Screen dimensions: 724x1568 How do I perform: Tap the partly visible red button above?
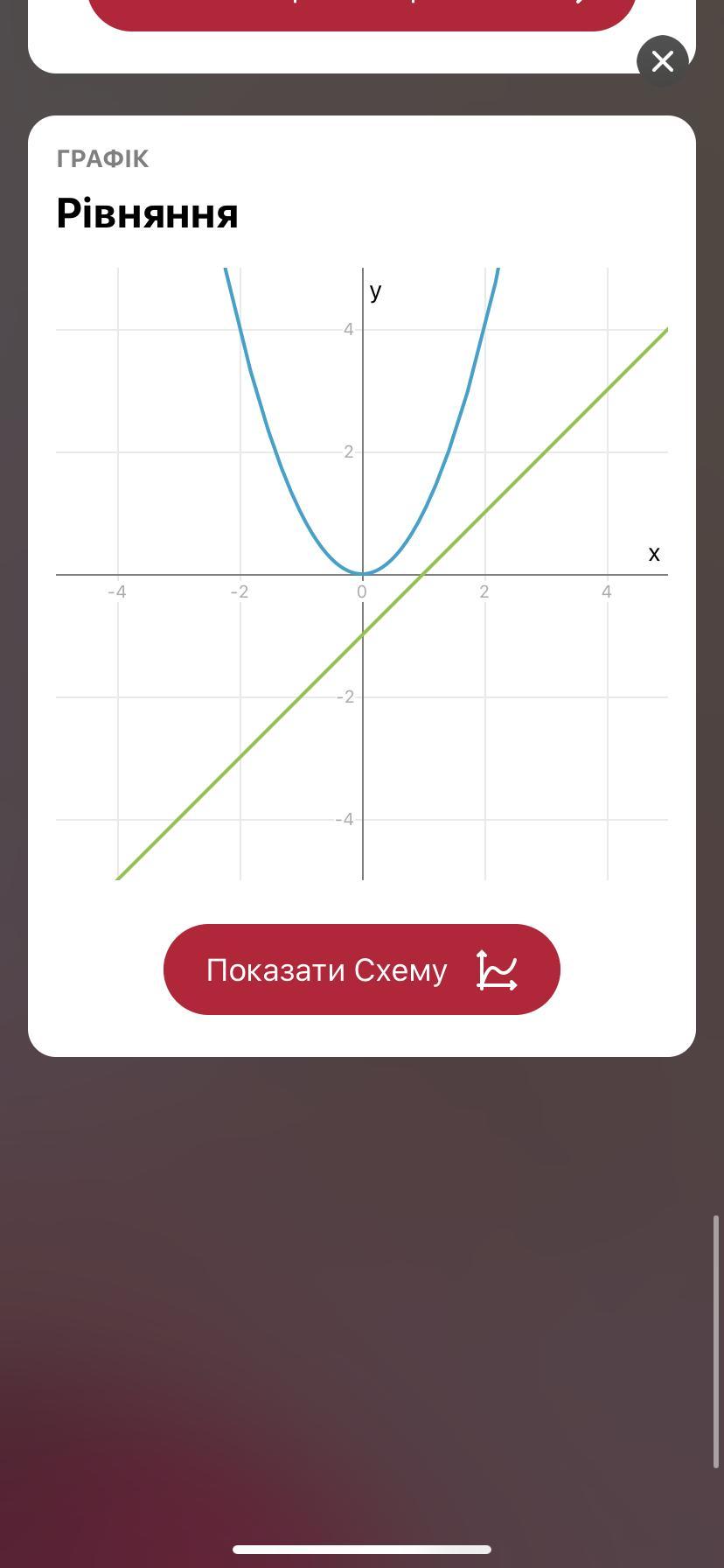pos(361,14)
